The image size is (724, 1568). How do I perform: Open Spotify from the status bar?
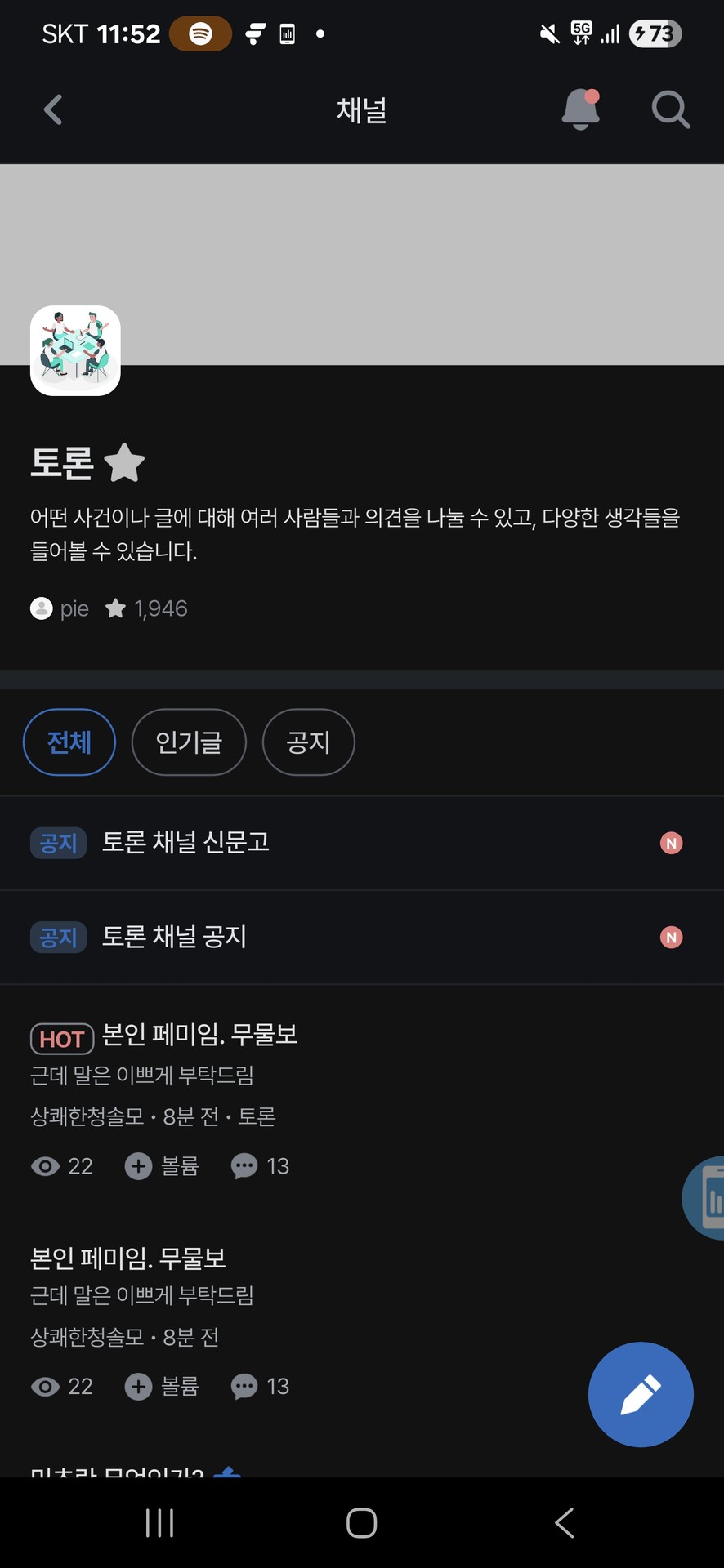(200, 33)
